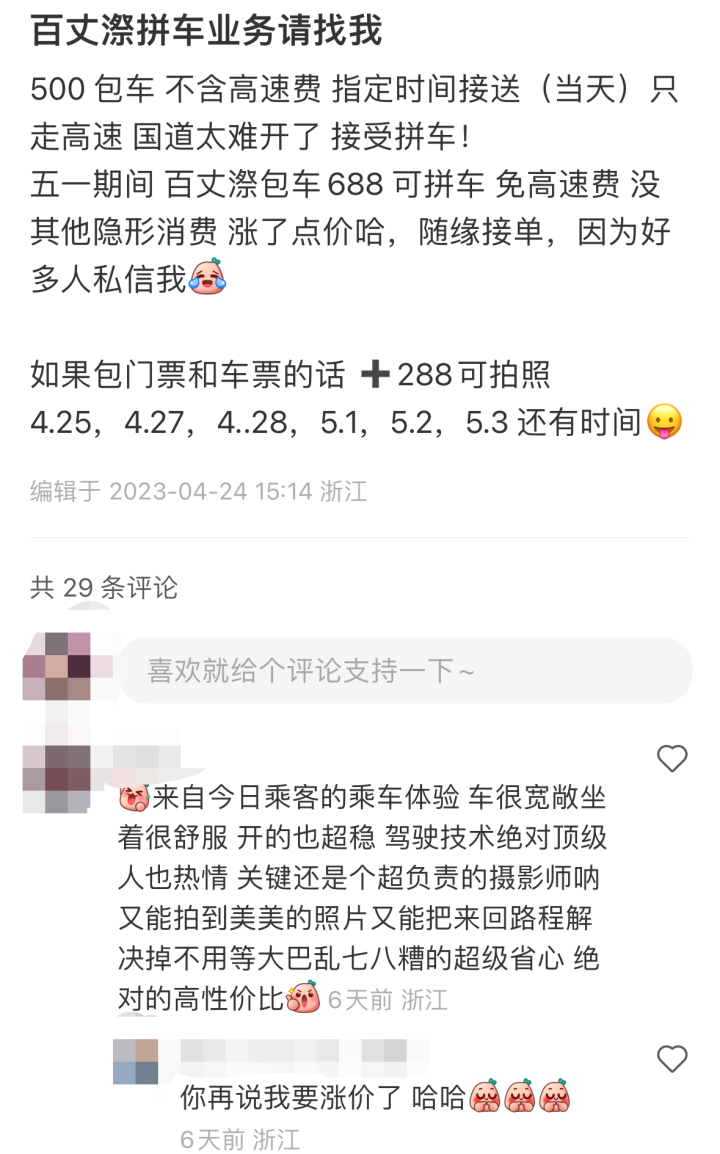Like the passenger's comment about 乘车体验
The width and height of the screenshot is (720, 1154).
click(672, 759)
